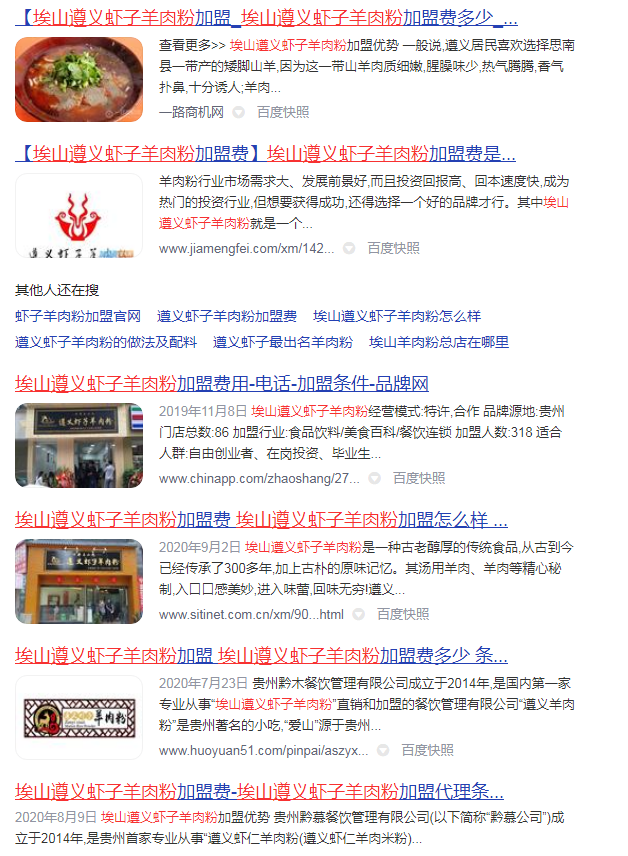The width and height of the screenshot is (628, 856).
Task: Open the result title starting 【埃山遵义虾子羊肉粉加盟费】
Action: 265,154
